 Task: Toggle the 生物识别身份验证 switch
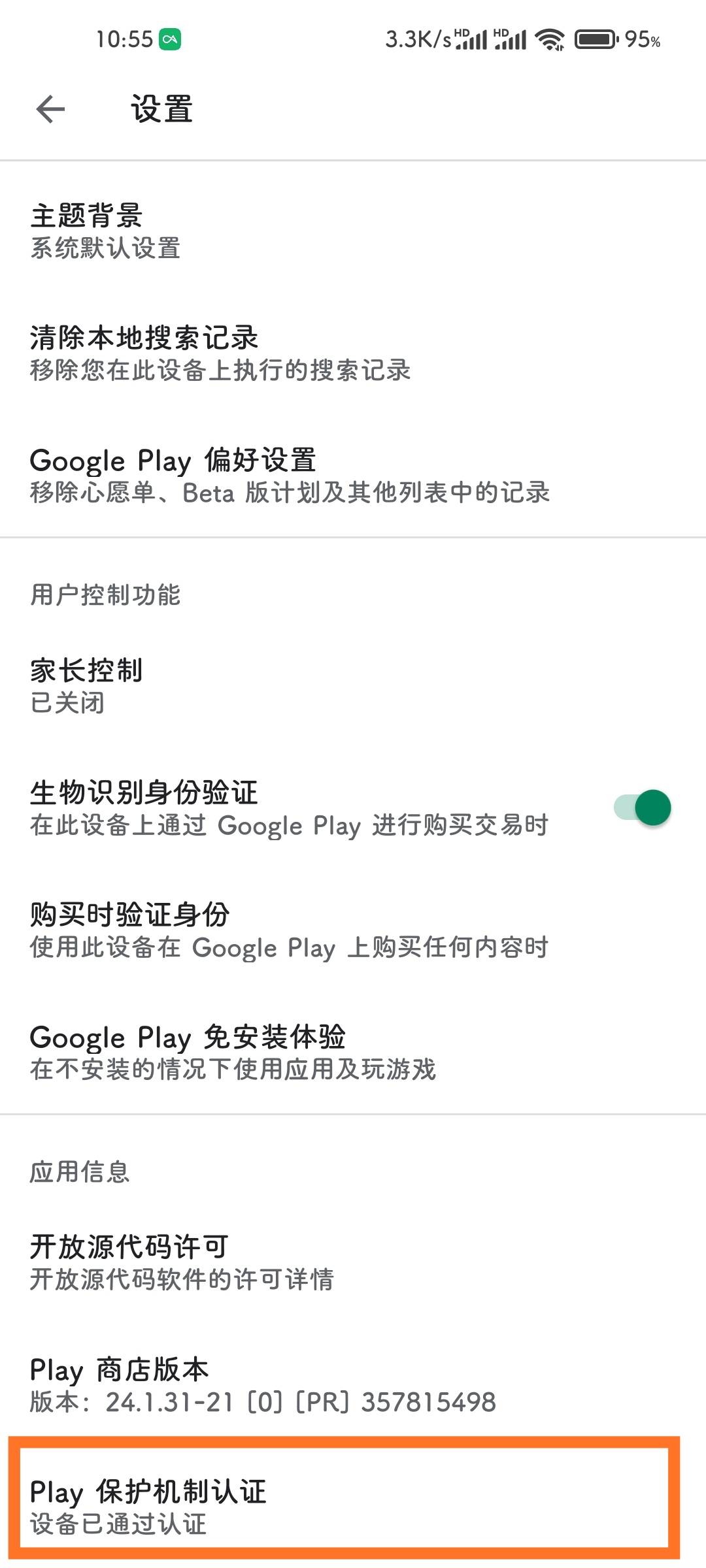(x=642, y=808)
